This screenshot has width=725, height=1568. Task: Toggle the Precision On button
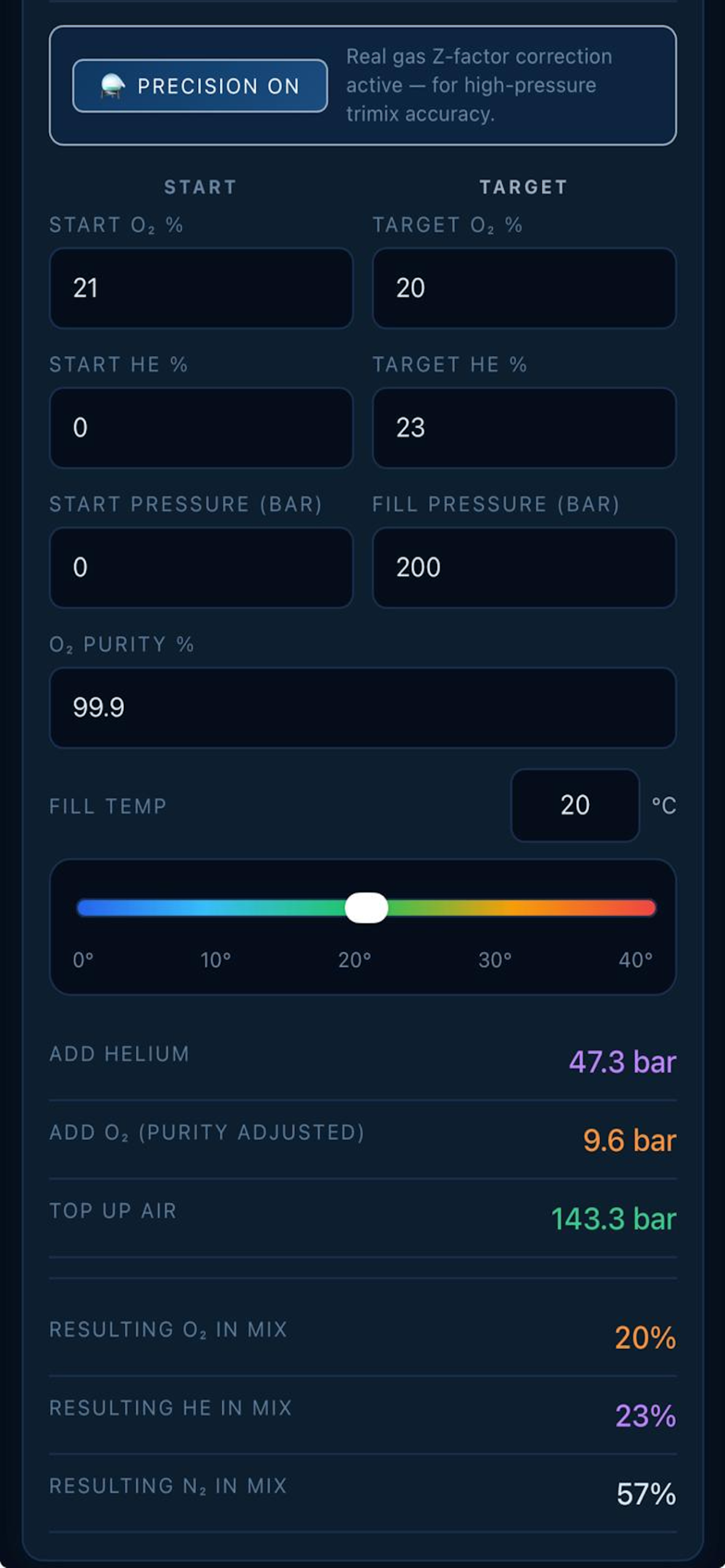coord(200,86)
